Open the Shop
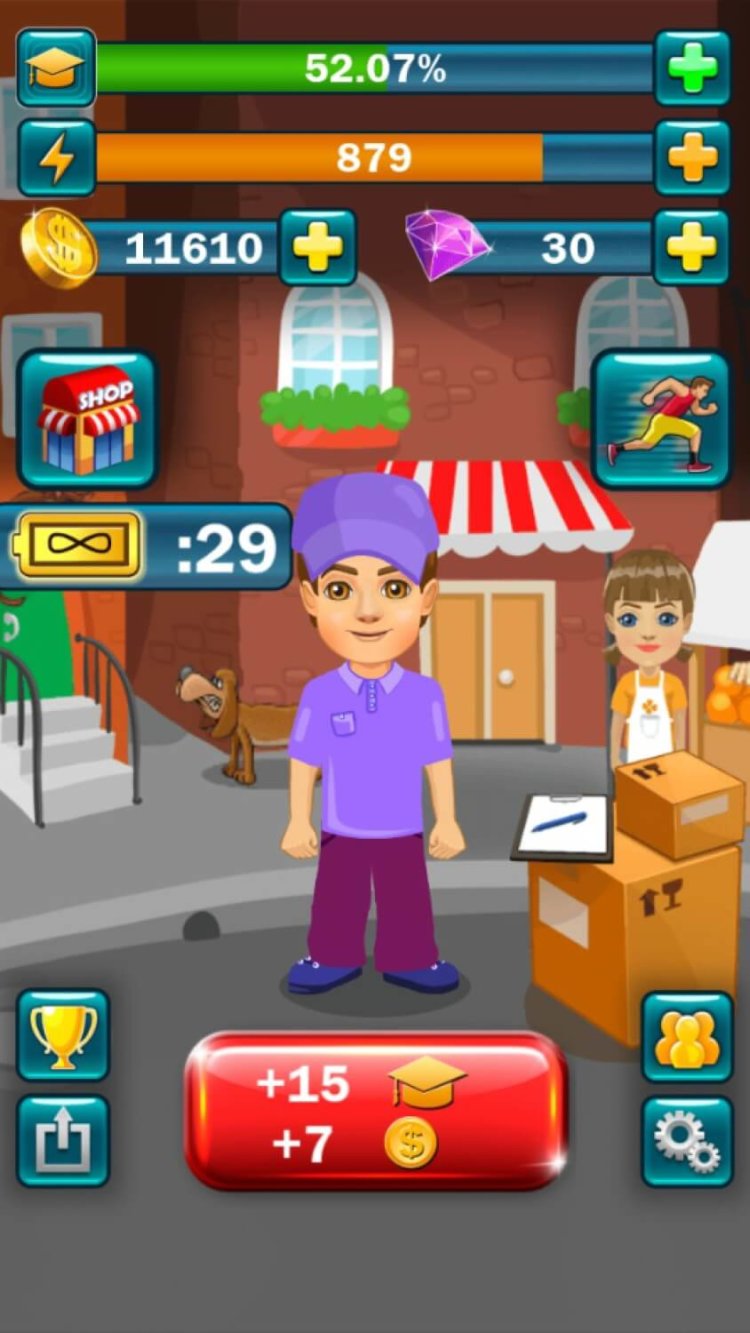Image resolution: width=750 pixels, height=1333 pixels. point(88,419)
